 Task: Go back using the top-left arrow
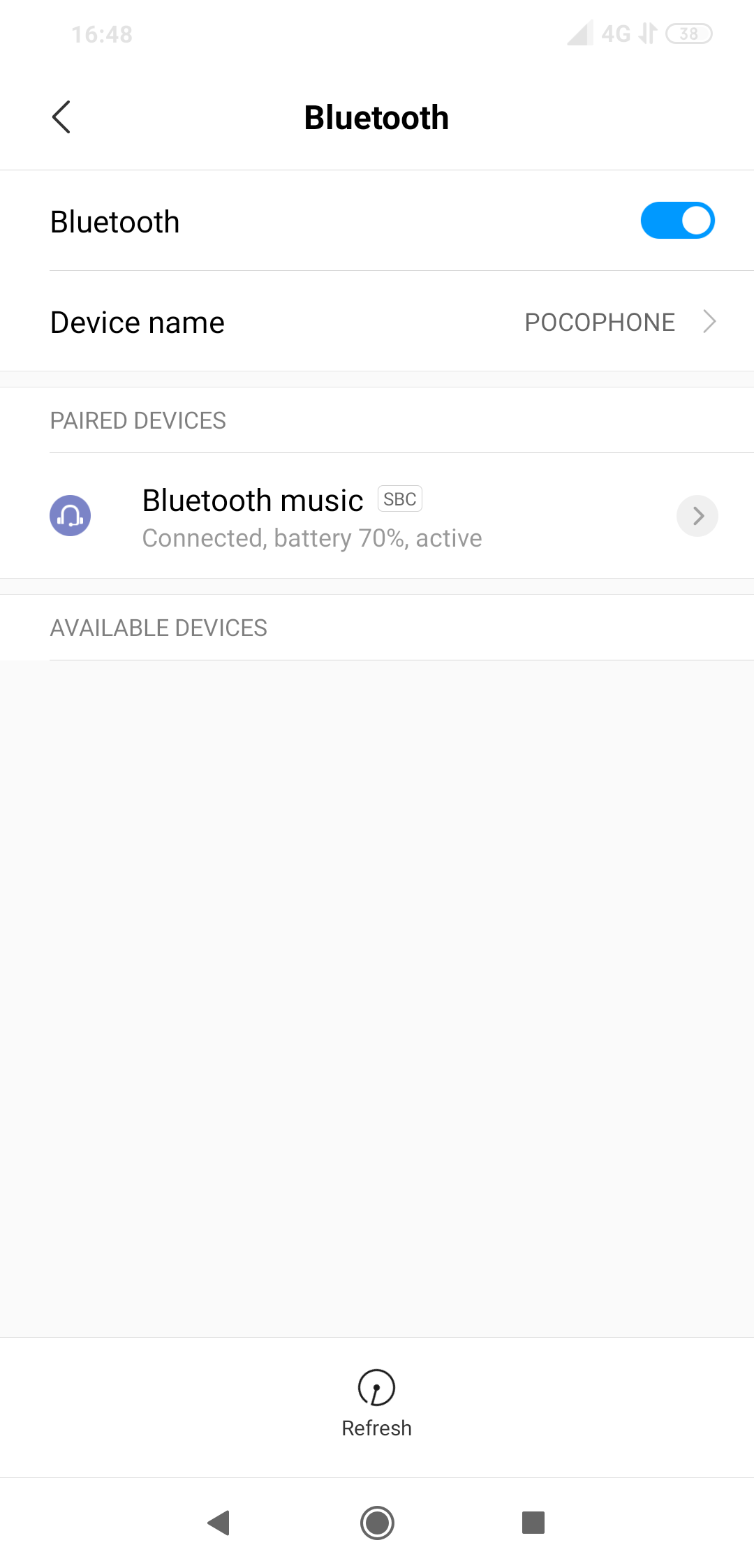tap(61, 117)
